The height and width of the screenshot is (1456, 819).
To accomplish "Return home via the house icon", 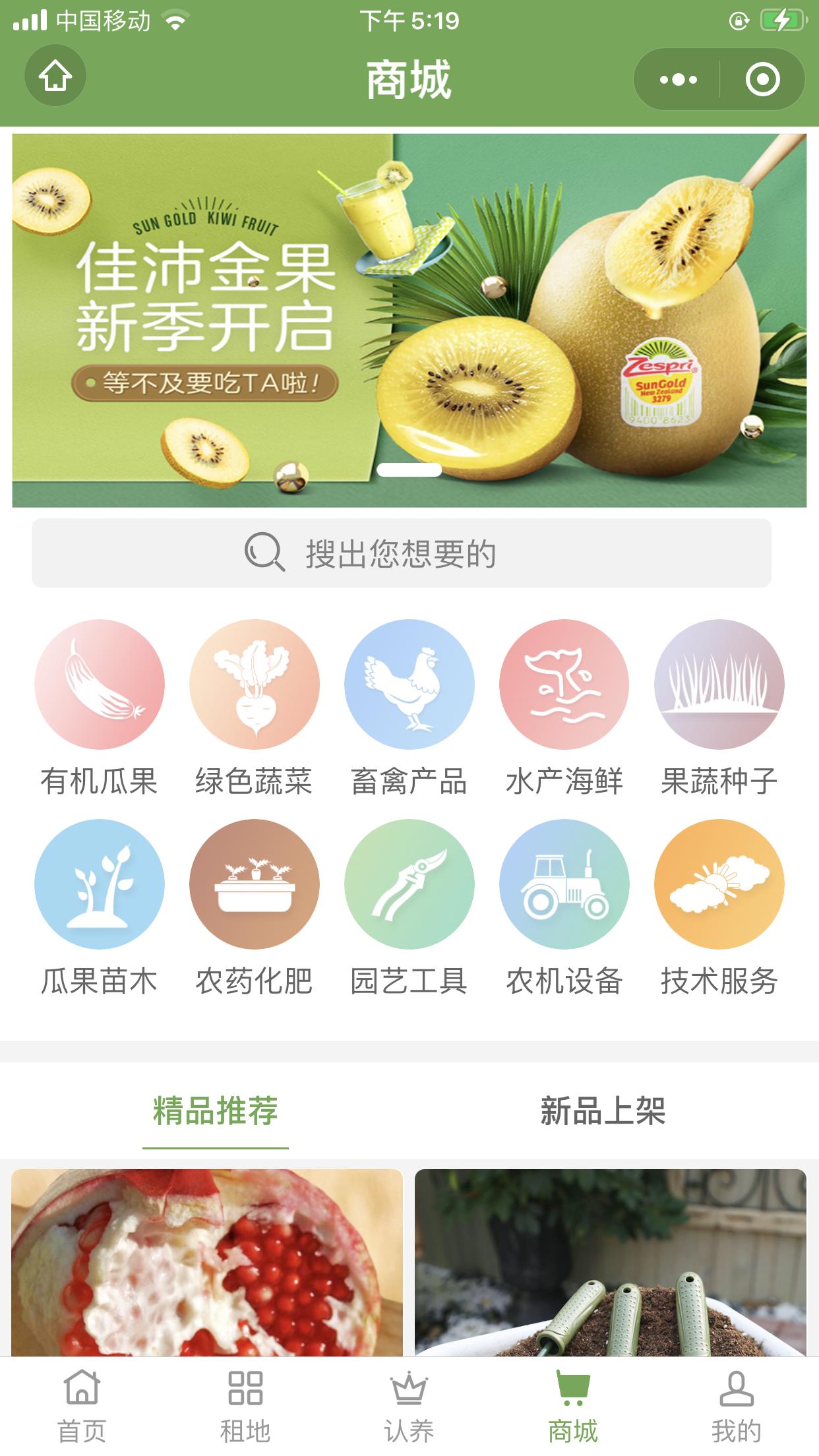I will coord(55,76).
